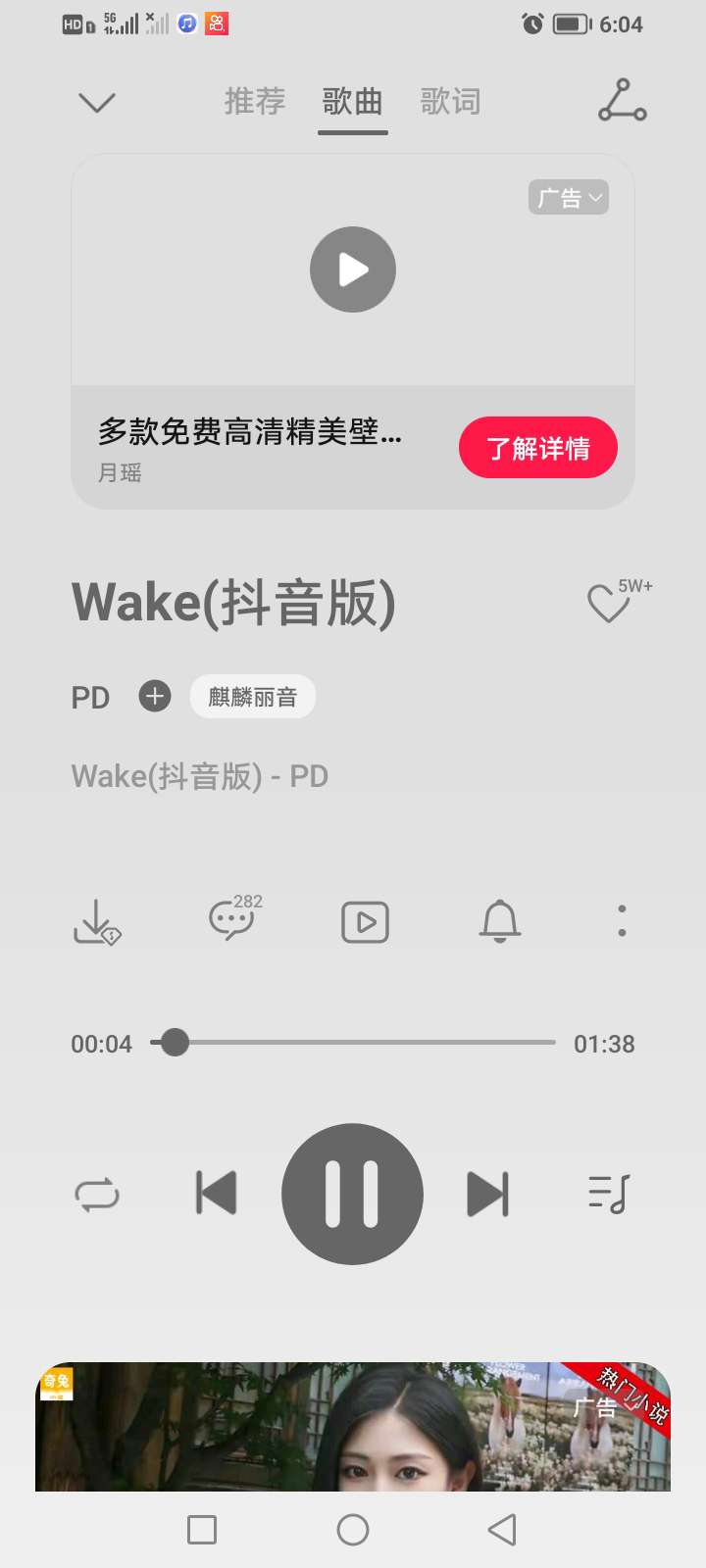
Task: Collapse the player with the down chevron
Action: coord(97,102)
